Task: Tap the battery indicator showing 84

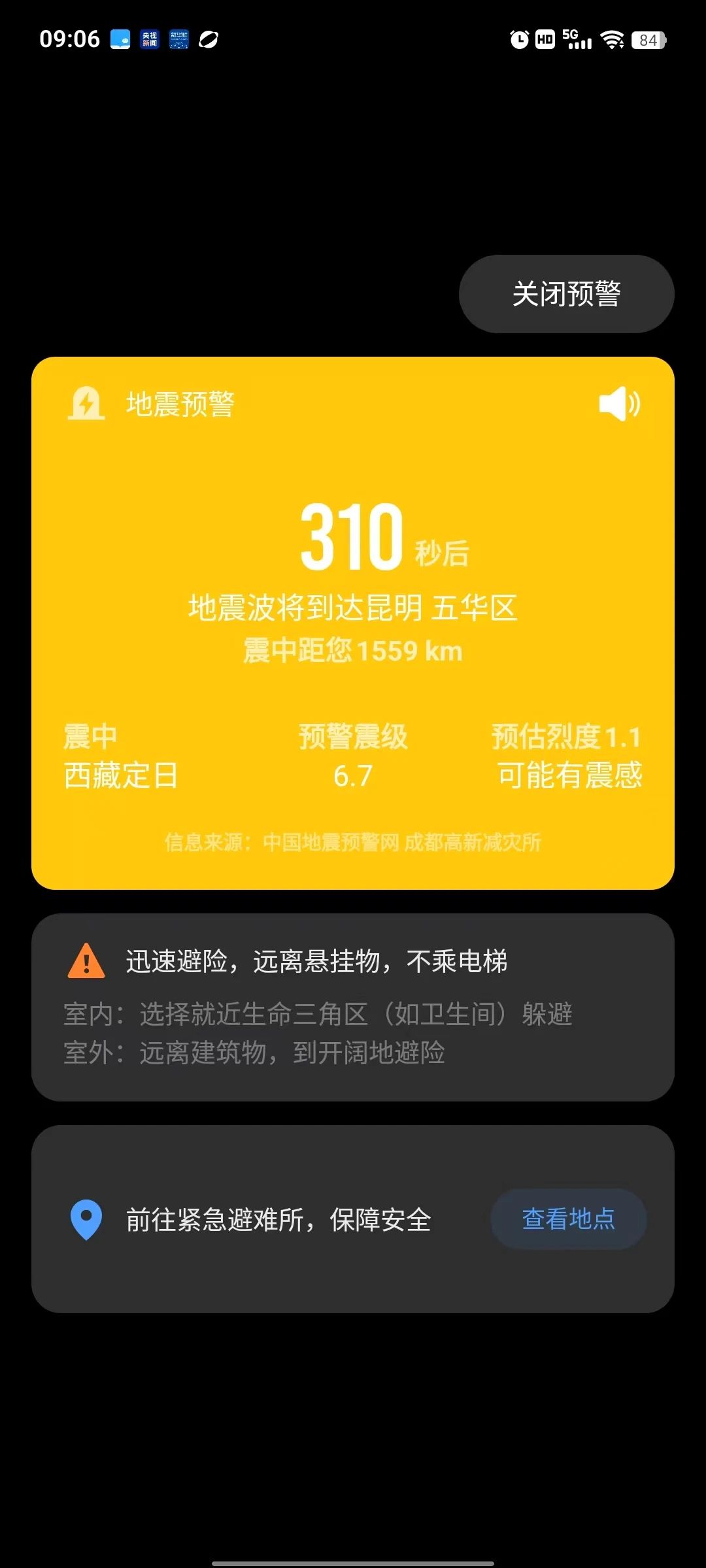Action: 648,41
